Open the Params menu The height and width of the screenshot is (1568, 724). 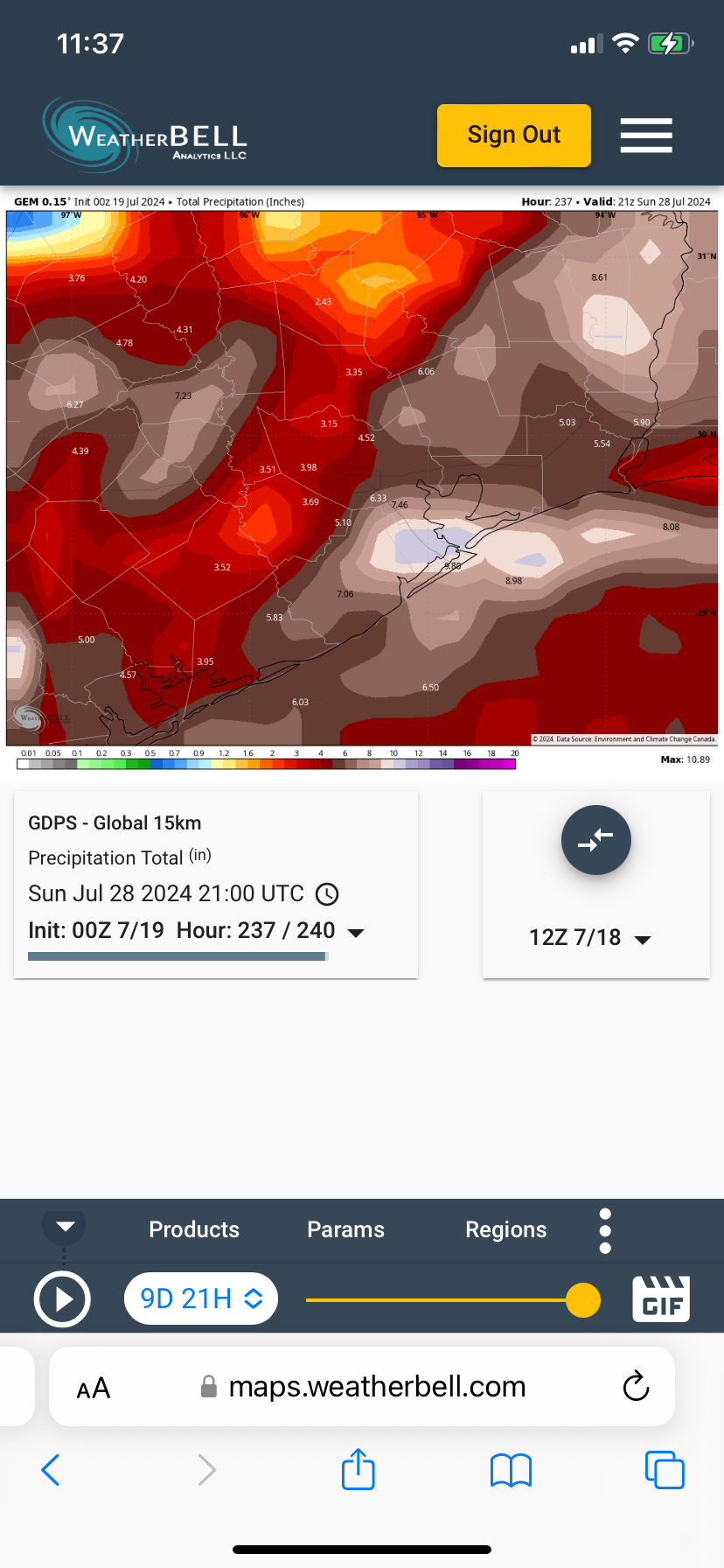pyautogui.click(x=345, y=1229)
